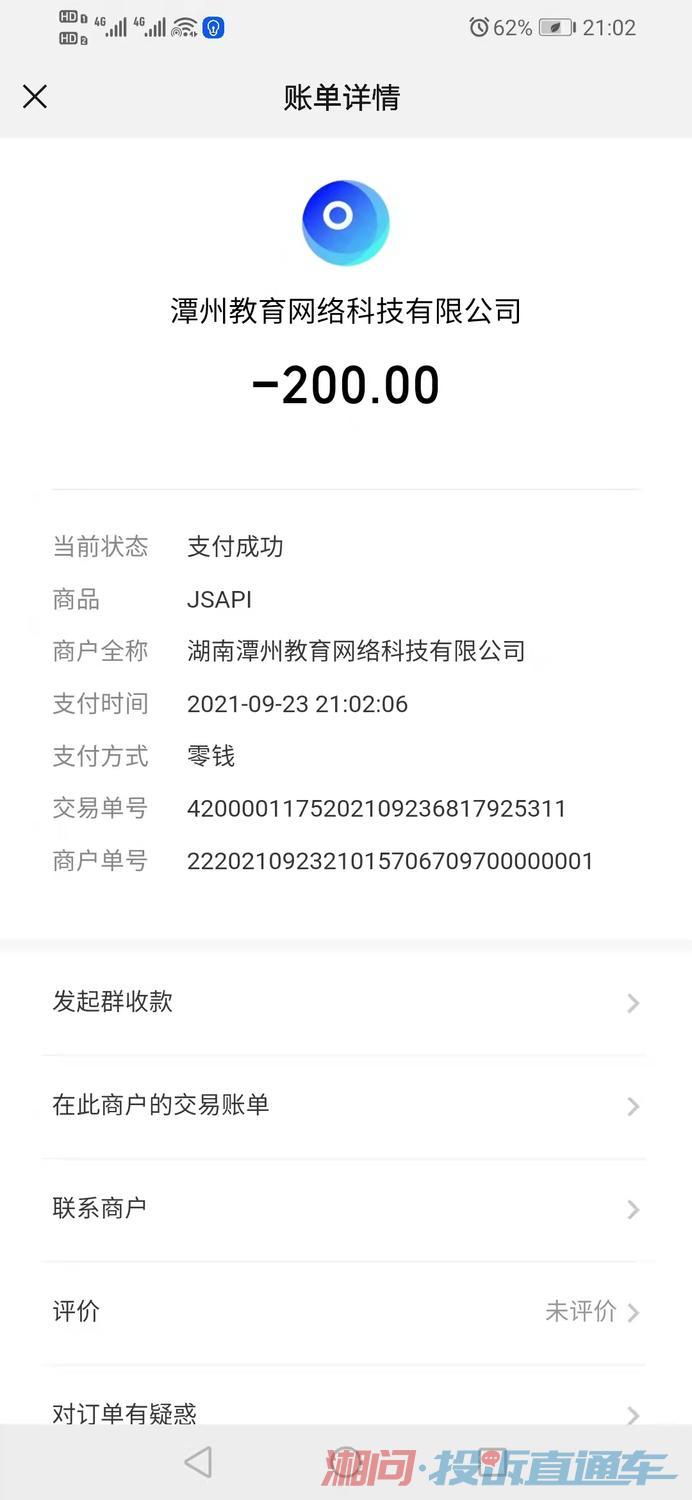This screenshot has height=1500, width=692.
Task: Open 联系商户 to contact merchant
Action: (345, 1208)
